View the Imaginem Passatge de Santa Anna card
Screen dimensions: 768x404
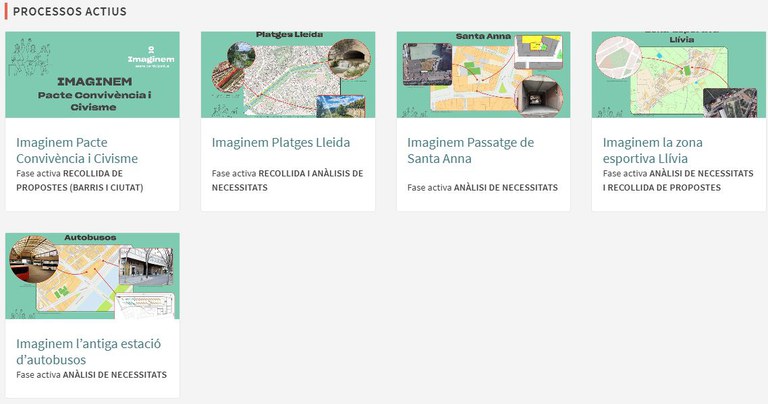click(470, 150)
